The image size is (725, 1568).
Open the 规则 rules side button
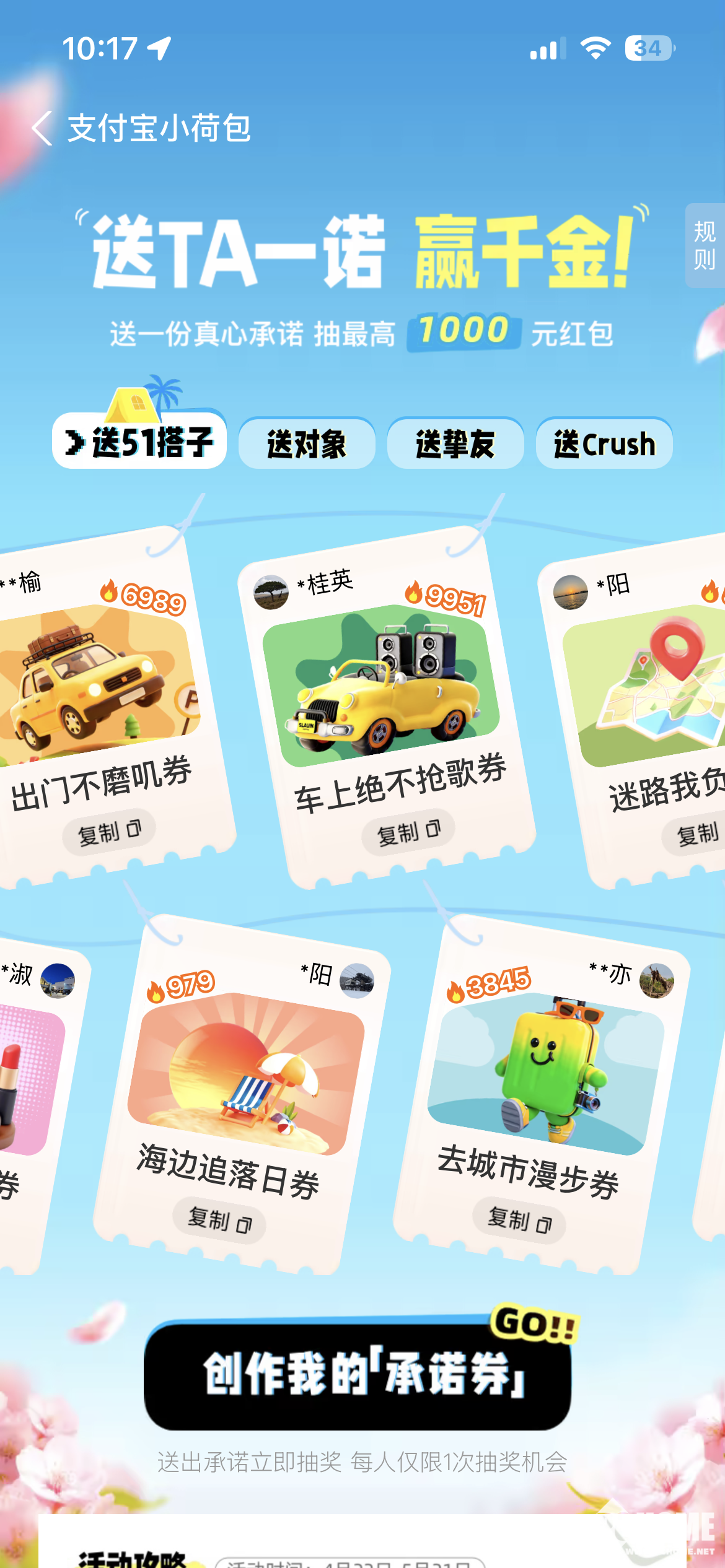pos(705,245)
